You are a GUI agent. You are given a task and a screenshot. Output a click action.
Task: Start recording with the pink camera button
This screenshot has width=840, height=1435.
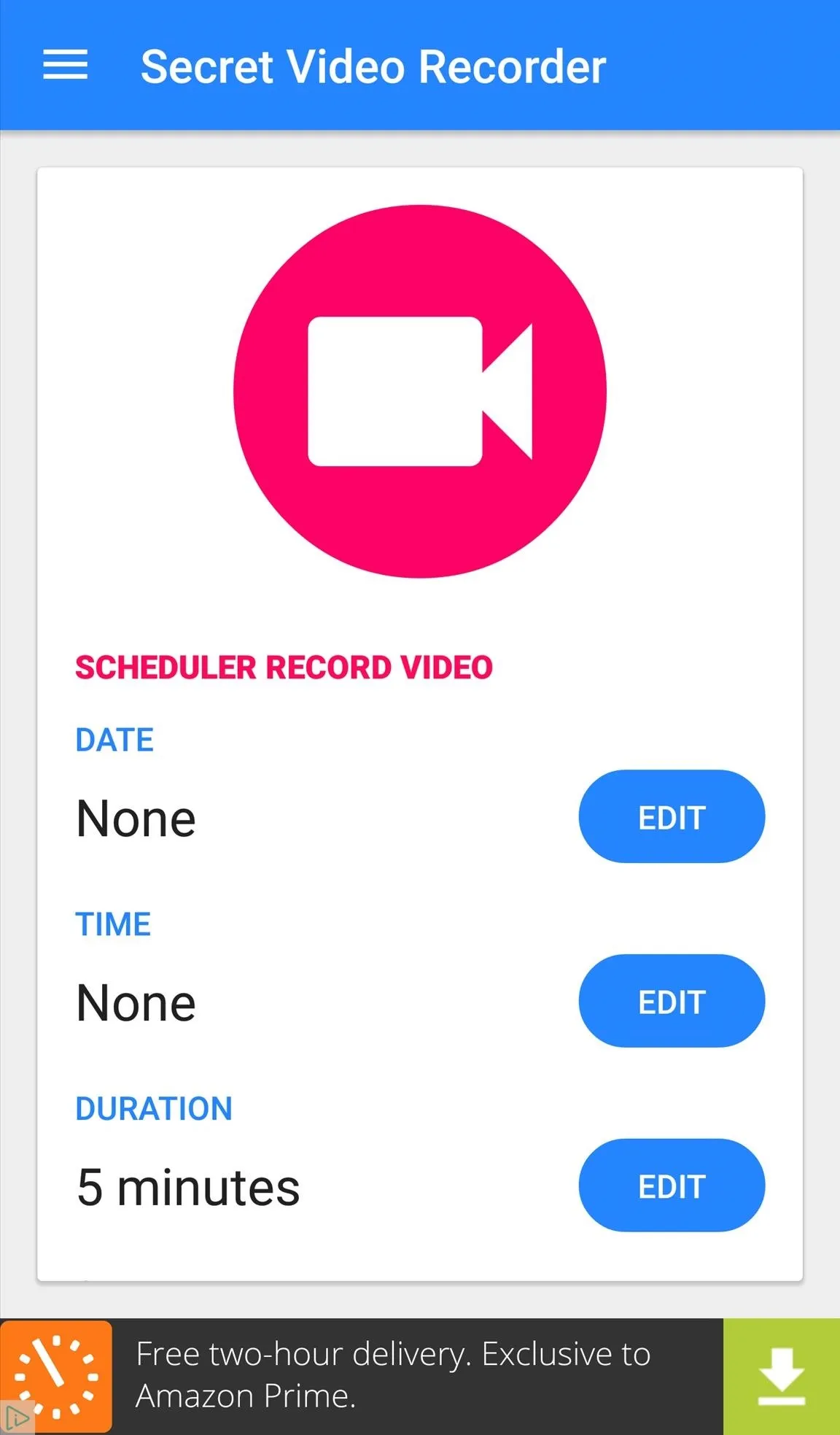click(x=420, y=392)
